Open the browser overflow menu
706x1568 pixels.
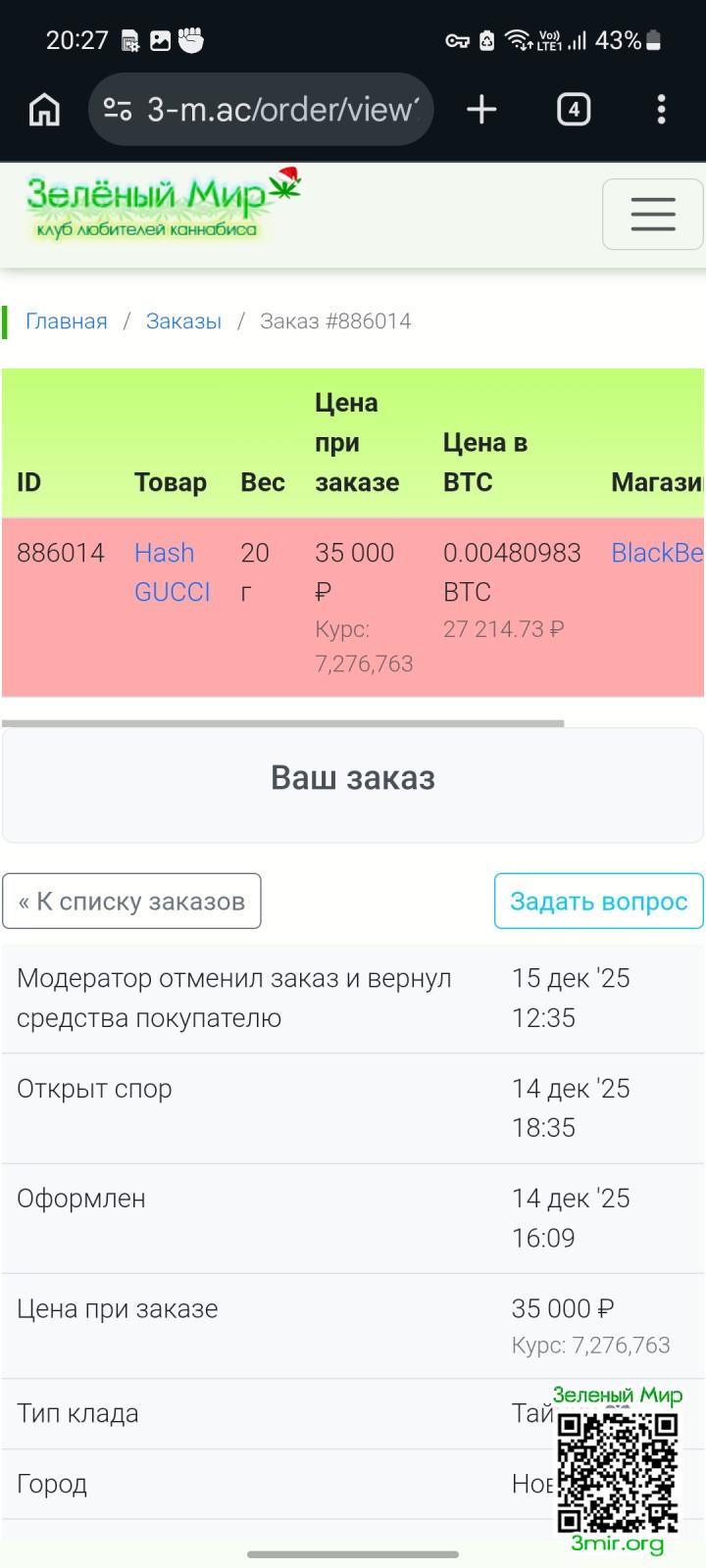pyautogui.click(x=662, y=110)
